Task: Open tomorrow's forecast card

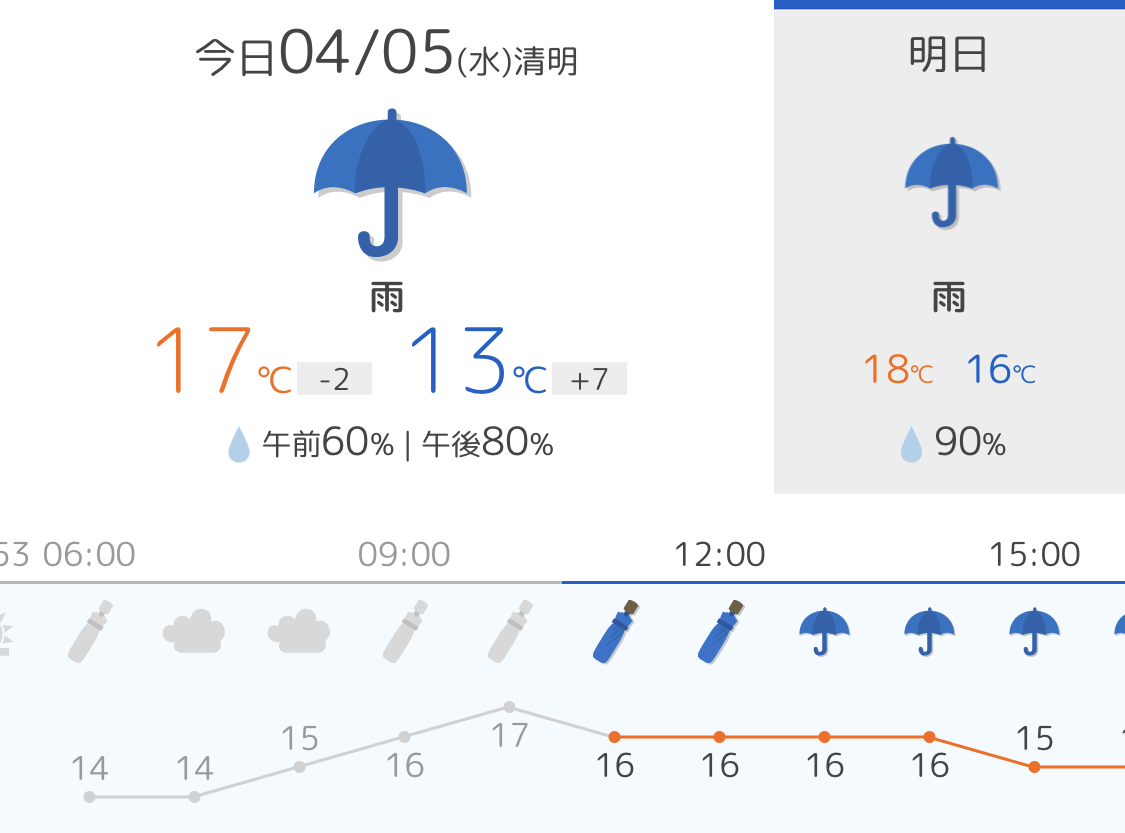Action: pyautogui.click(x=948, y=250)
